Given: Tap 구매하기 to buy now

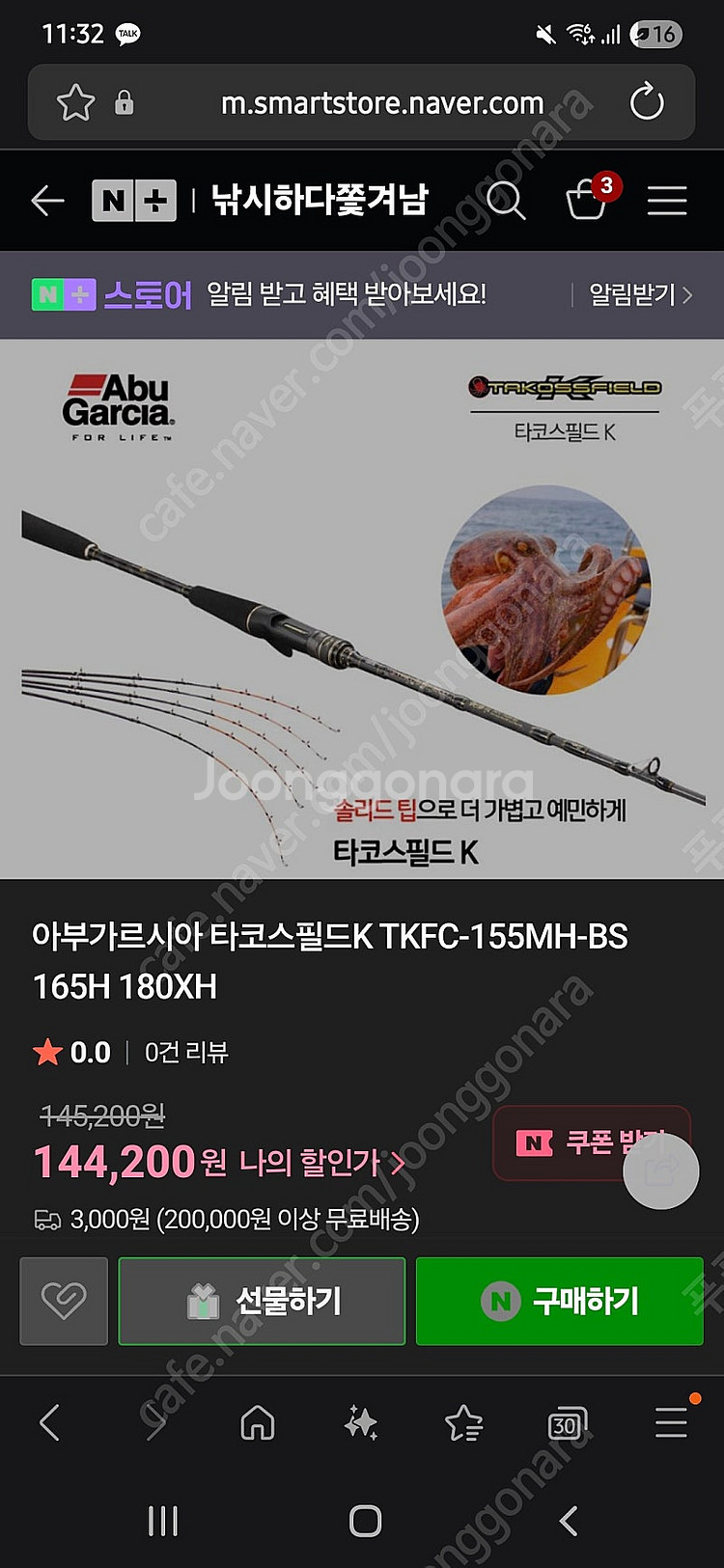Looking at the screenshot, I should click(559, 1301).
